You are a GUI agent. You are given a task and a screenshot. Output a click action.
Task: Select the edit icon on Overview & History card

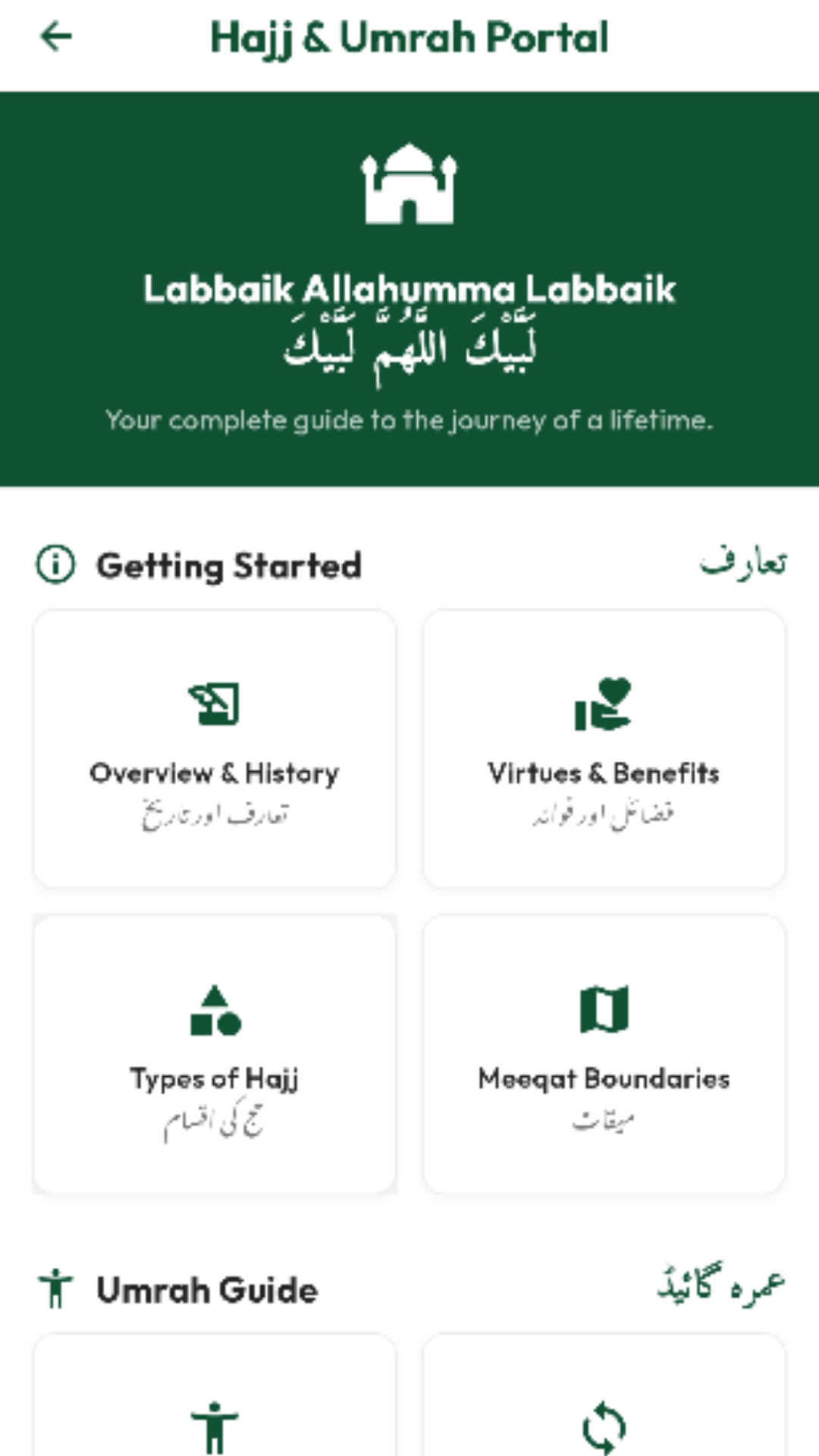click(x=214, y=705)
